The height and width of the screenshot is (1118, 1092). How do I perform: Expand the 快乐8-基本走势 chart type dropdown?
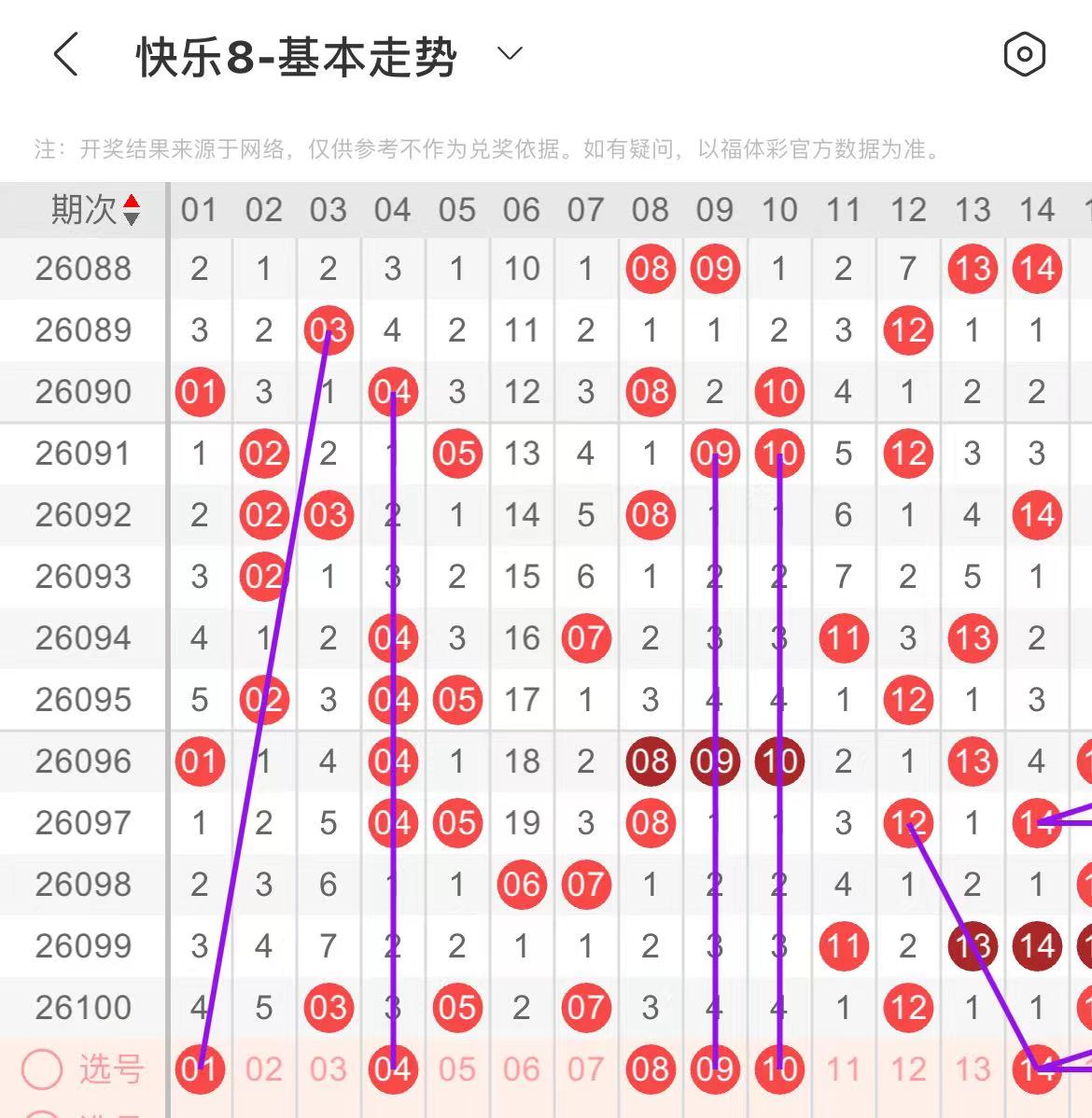click(510, 53)
